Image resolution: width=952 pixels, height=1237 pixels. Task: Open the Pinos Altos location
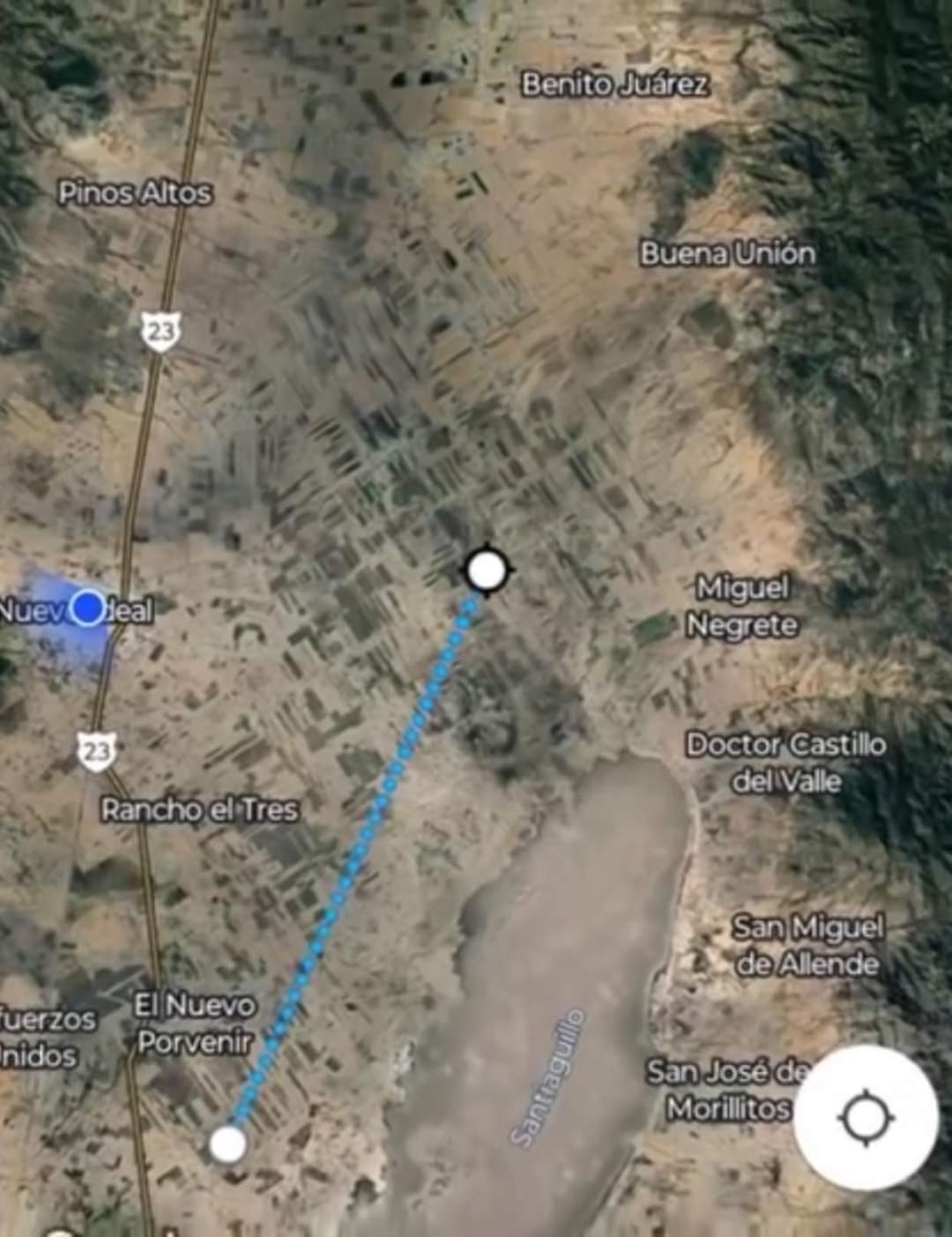coord(137,192)
